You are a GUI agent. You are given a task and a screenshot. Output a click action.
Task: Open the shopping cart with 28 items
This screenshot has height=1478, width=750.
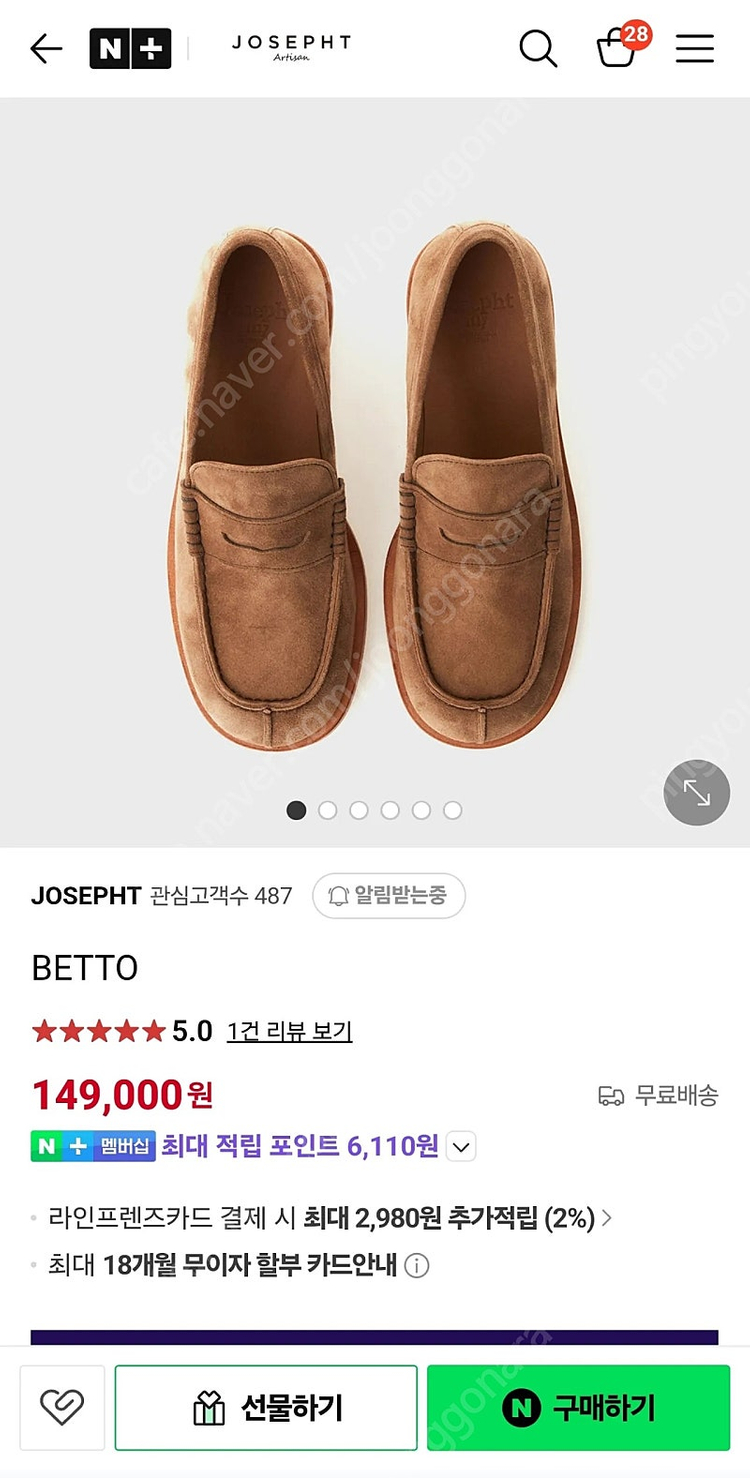(x=618, y=48)
